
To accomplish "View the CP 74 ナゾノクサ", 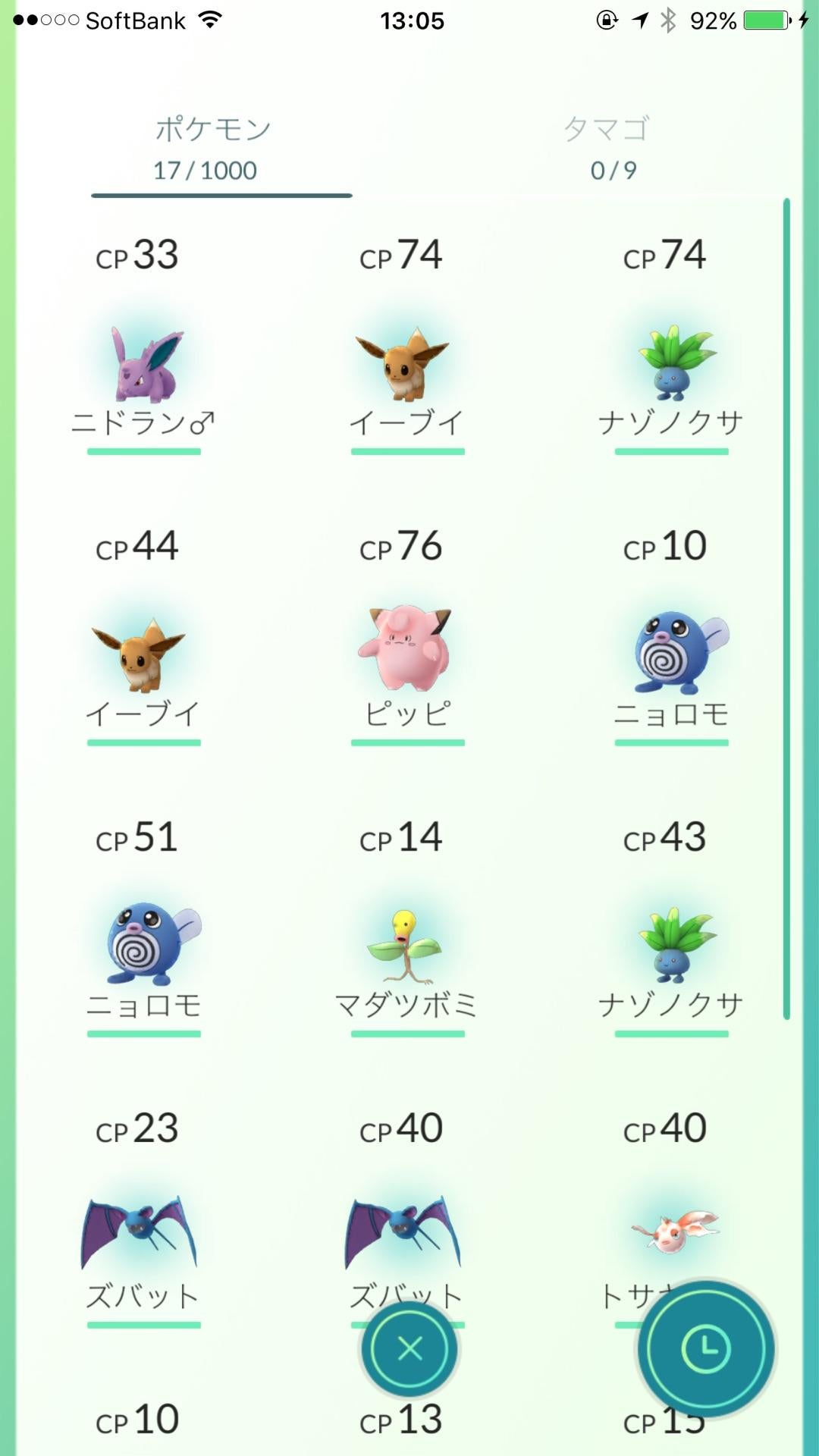I will point(671,364).
